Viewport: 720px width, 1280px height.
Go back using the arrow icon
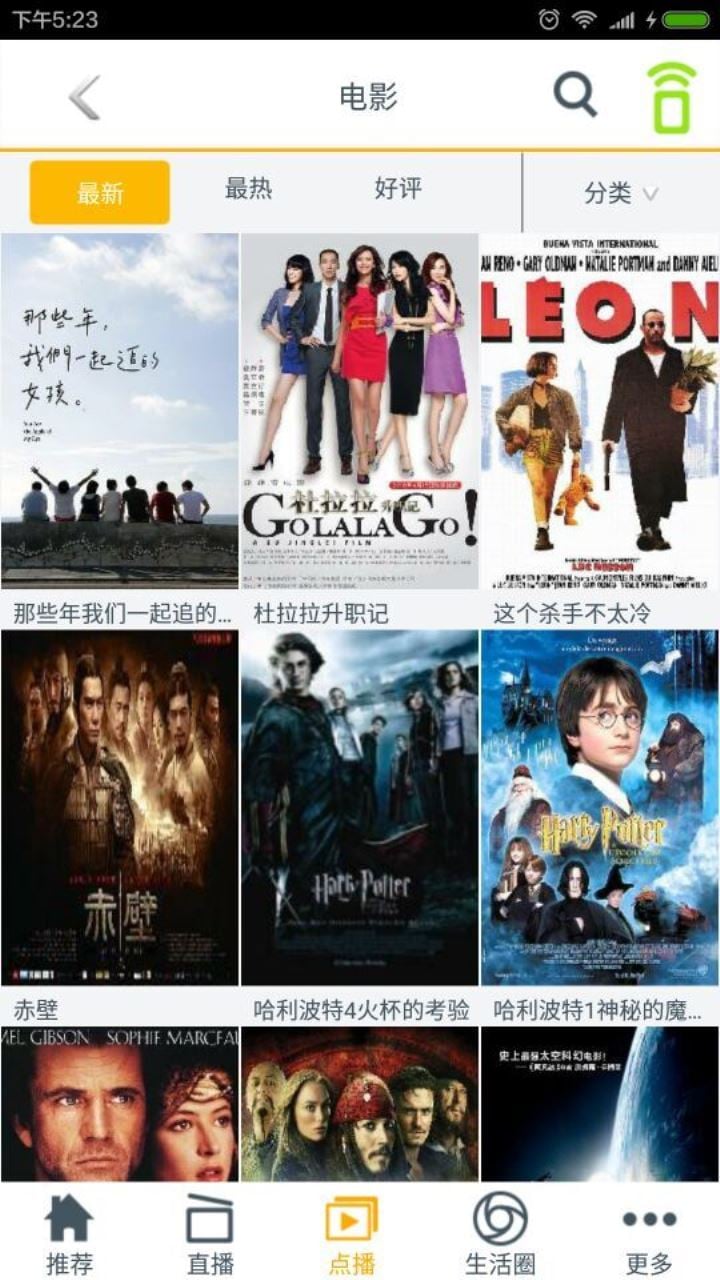pyautogui.click(x=85, y=97)
